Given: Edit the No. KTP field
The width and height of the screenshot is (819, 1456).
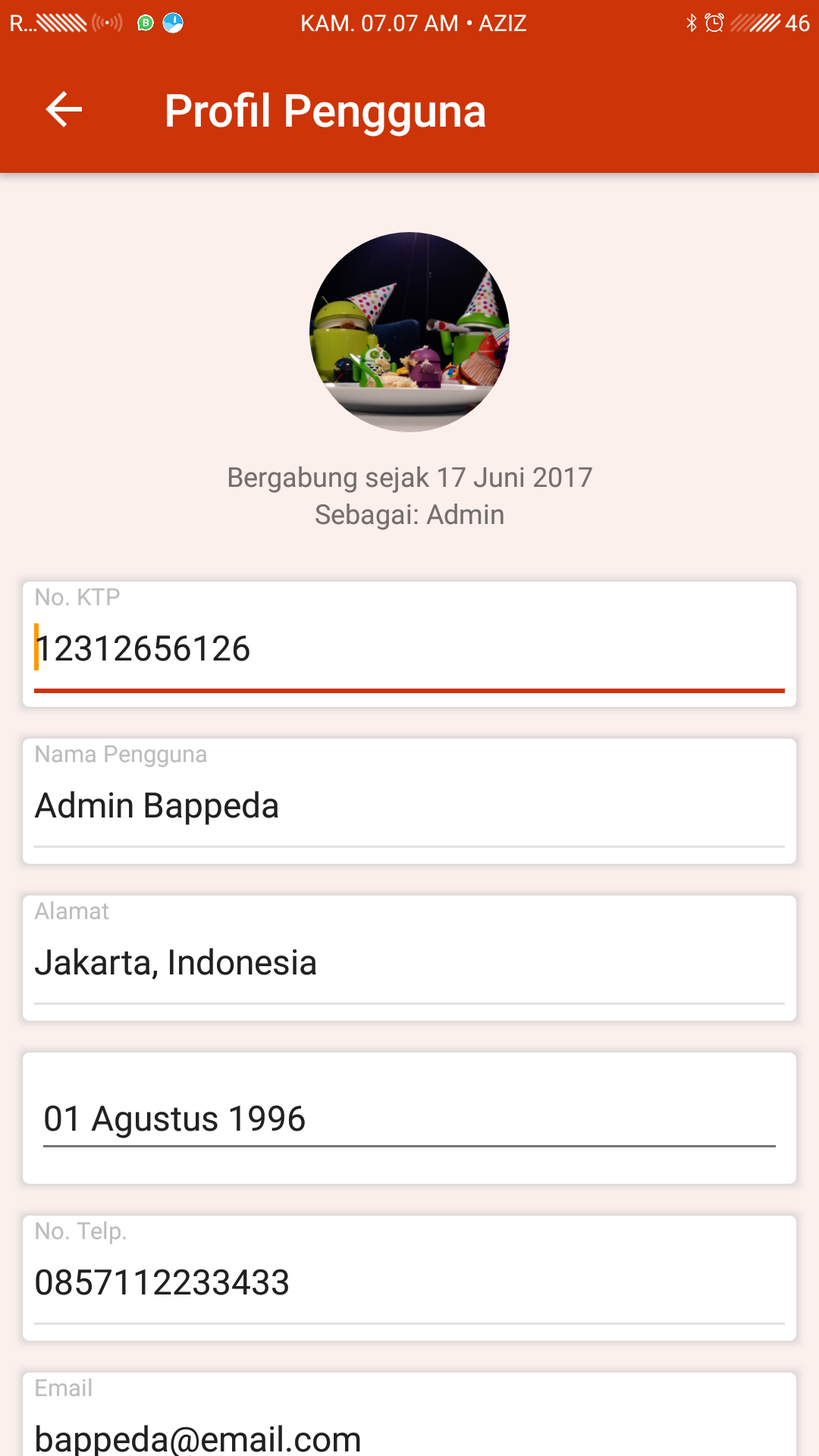Looking at the screenshot, I should [409, 649].
